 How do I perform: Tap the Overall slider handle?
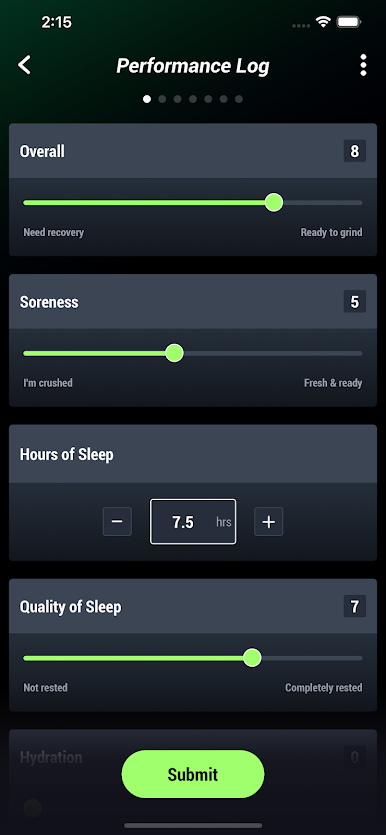(x=274, y=202)
